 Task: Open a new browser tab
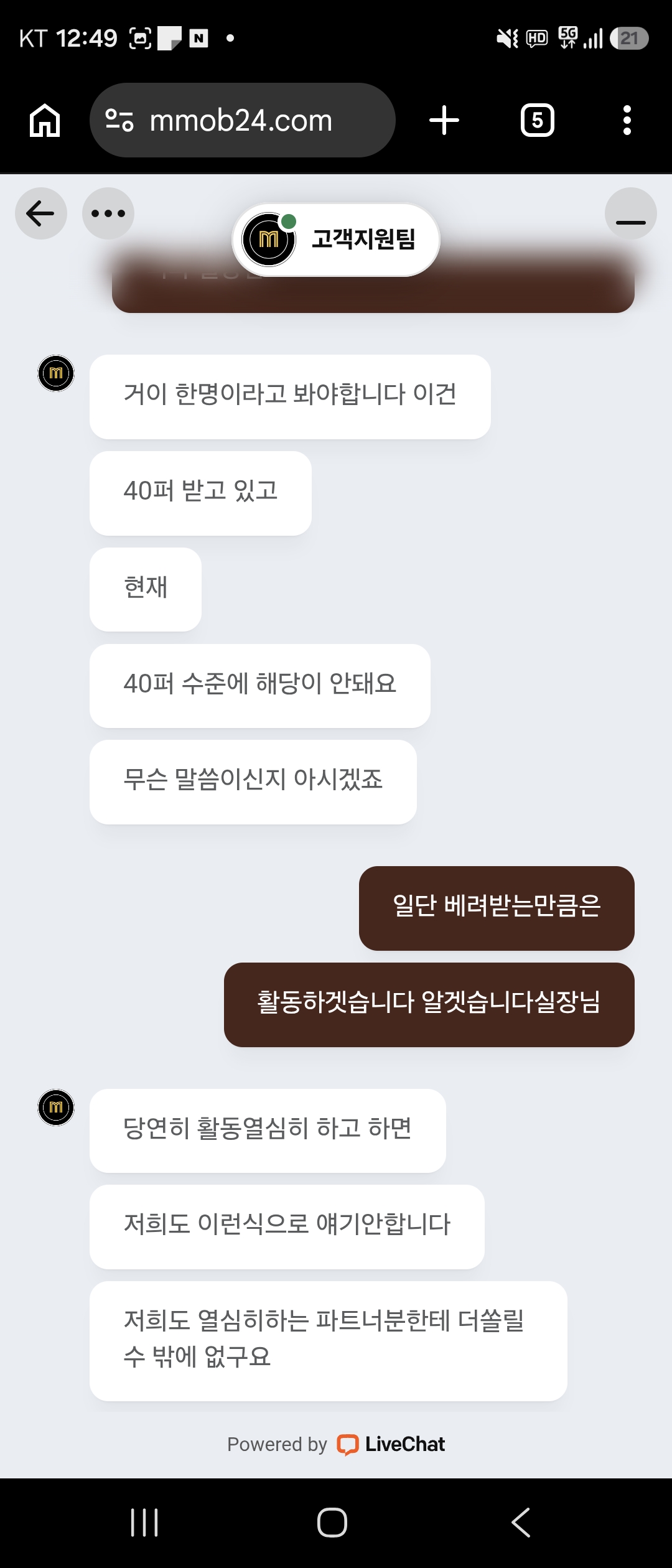click(x=444, y=120)
